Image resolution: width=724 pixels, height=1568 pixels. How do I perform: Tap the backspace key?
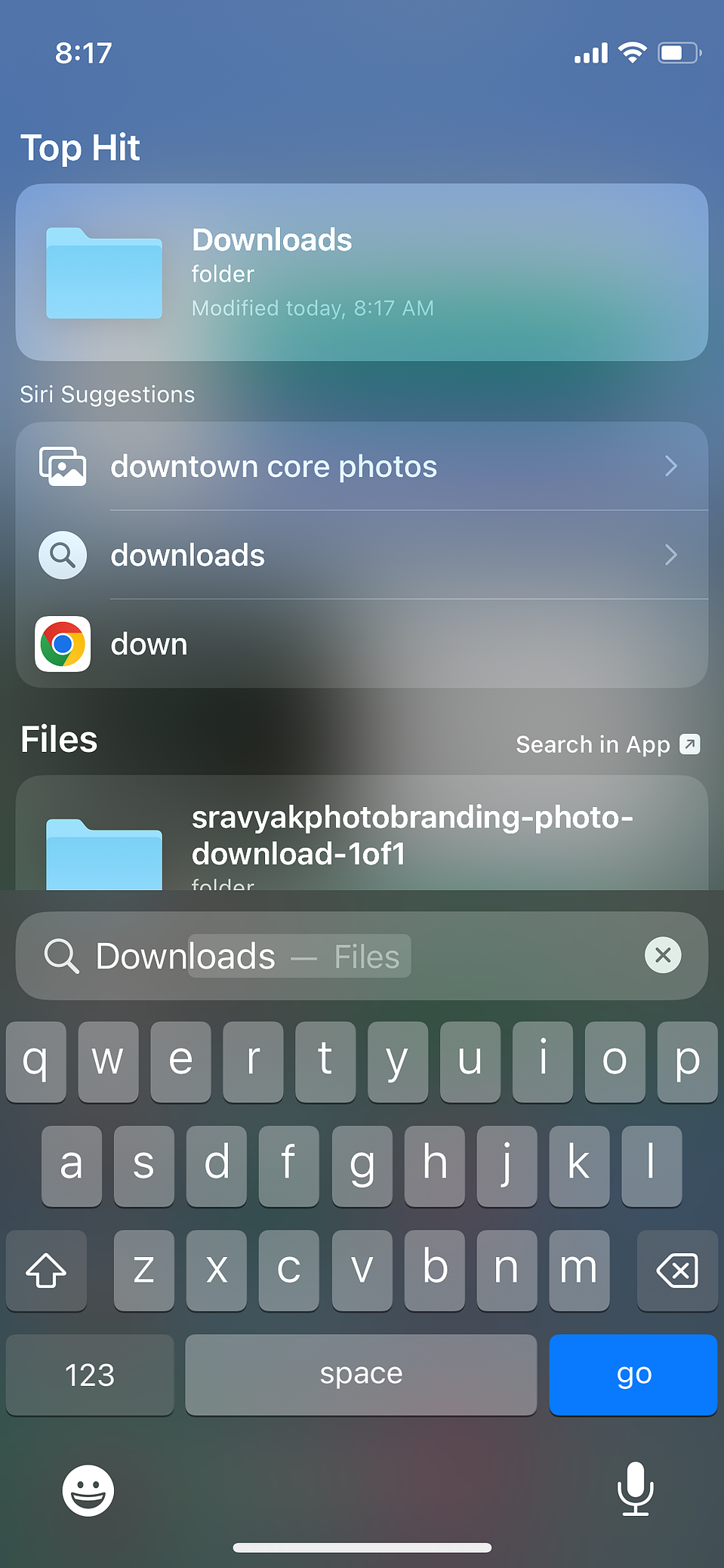(x=676, y=1271)
